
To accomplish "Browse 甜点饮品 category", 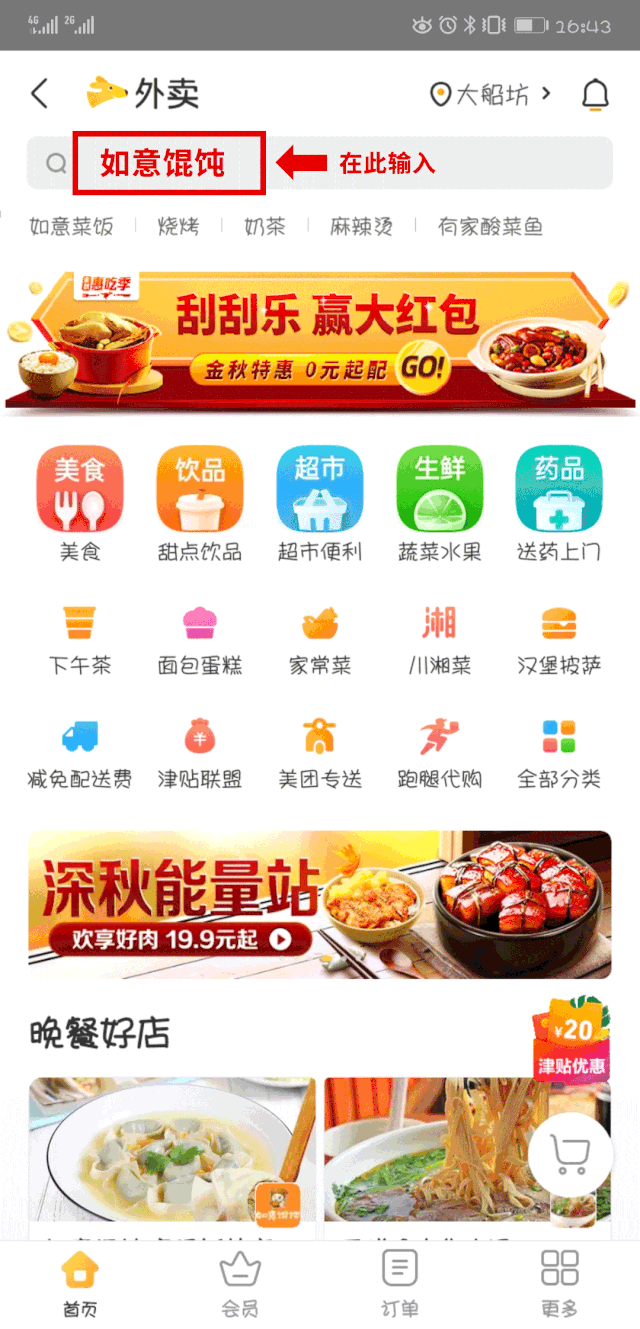I will (x=200, y=503).
